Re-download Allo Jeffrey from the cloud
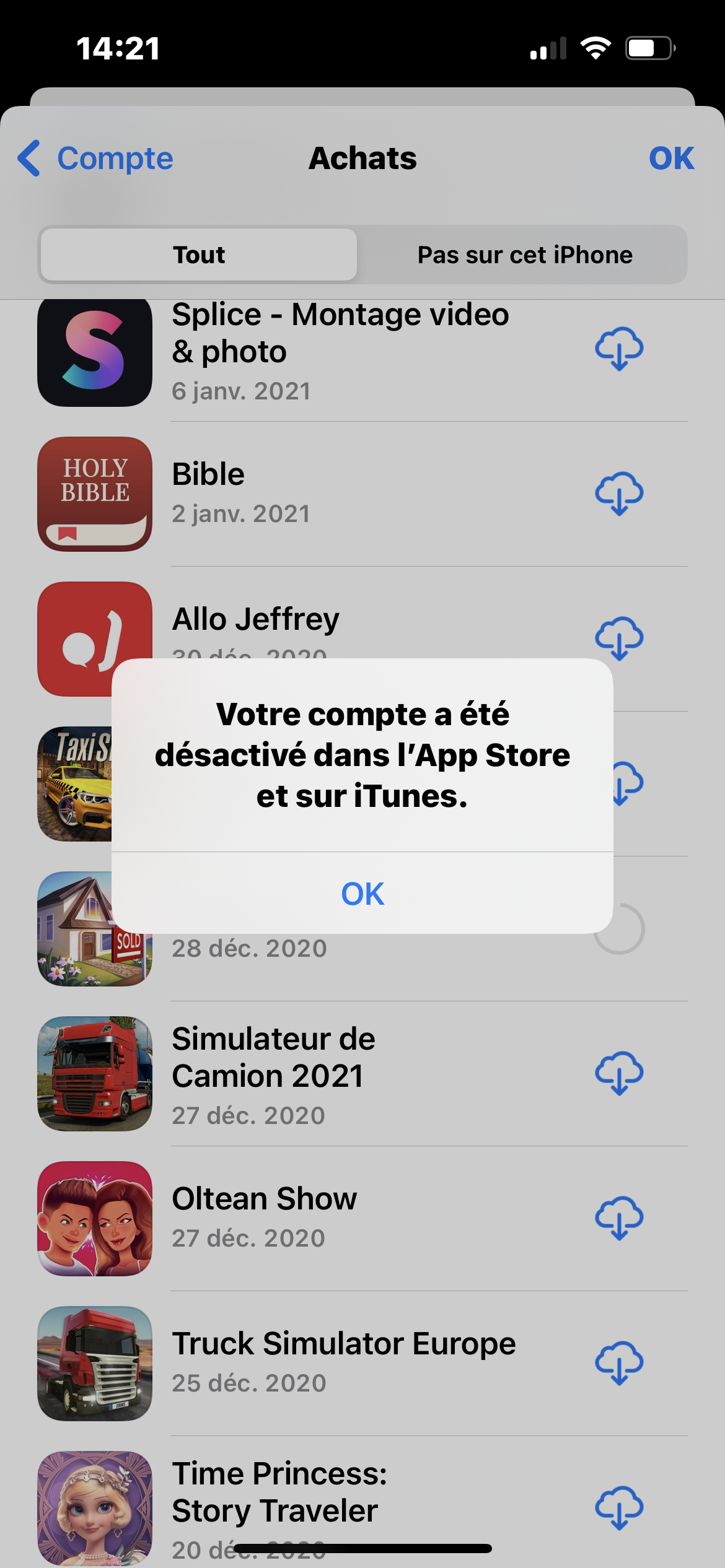The height and width of the screenshot is (1568, 725). [619, 638]
